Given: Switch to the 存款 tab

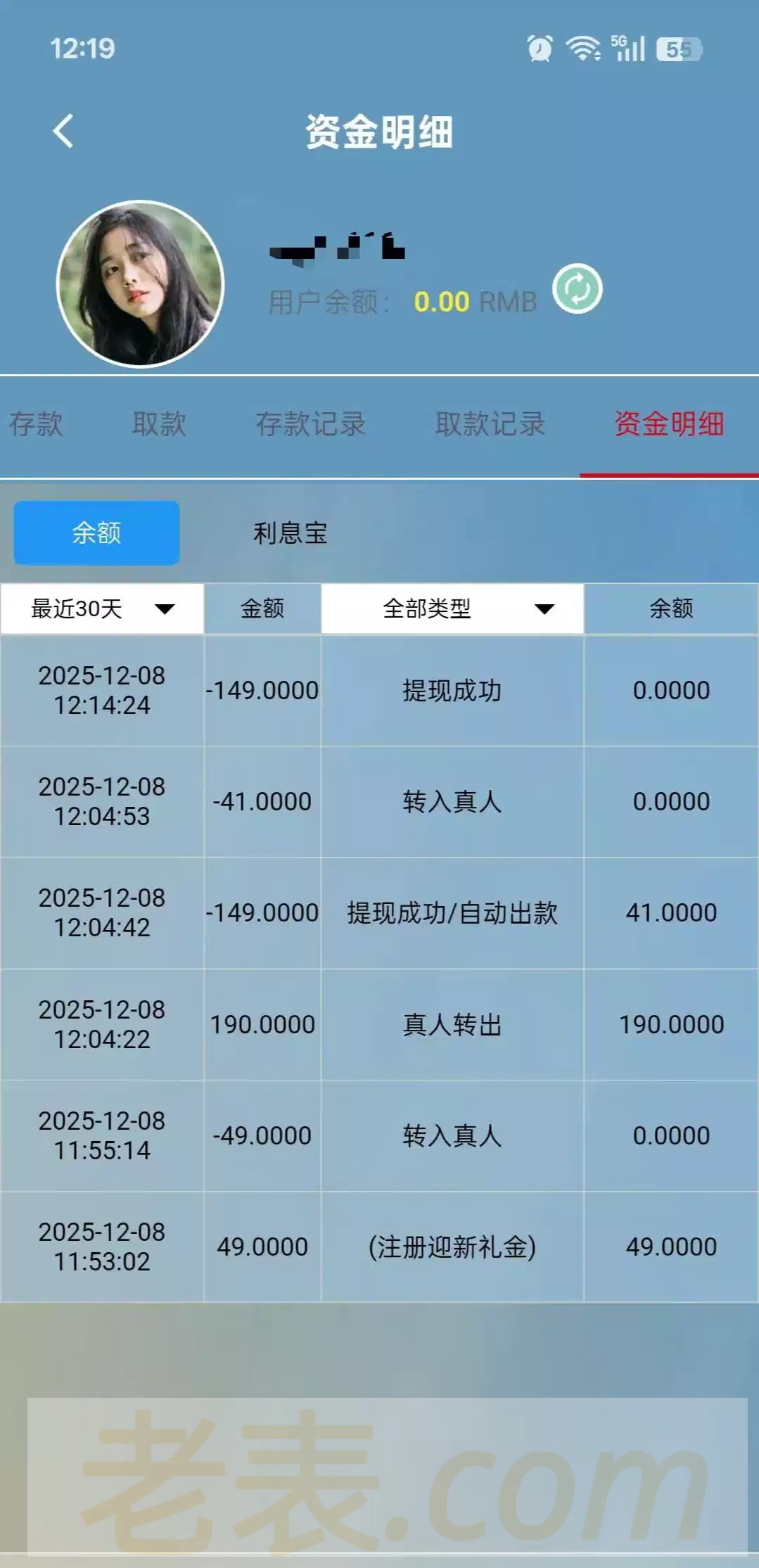Looking at the screenshot, I should tap(36, 424).
